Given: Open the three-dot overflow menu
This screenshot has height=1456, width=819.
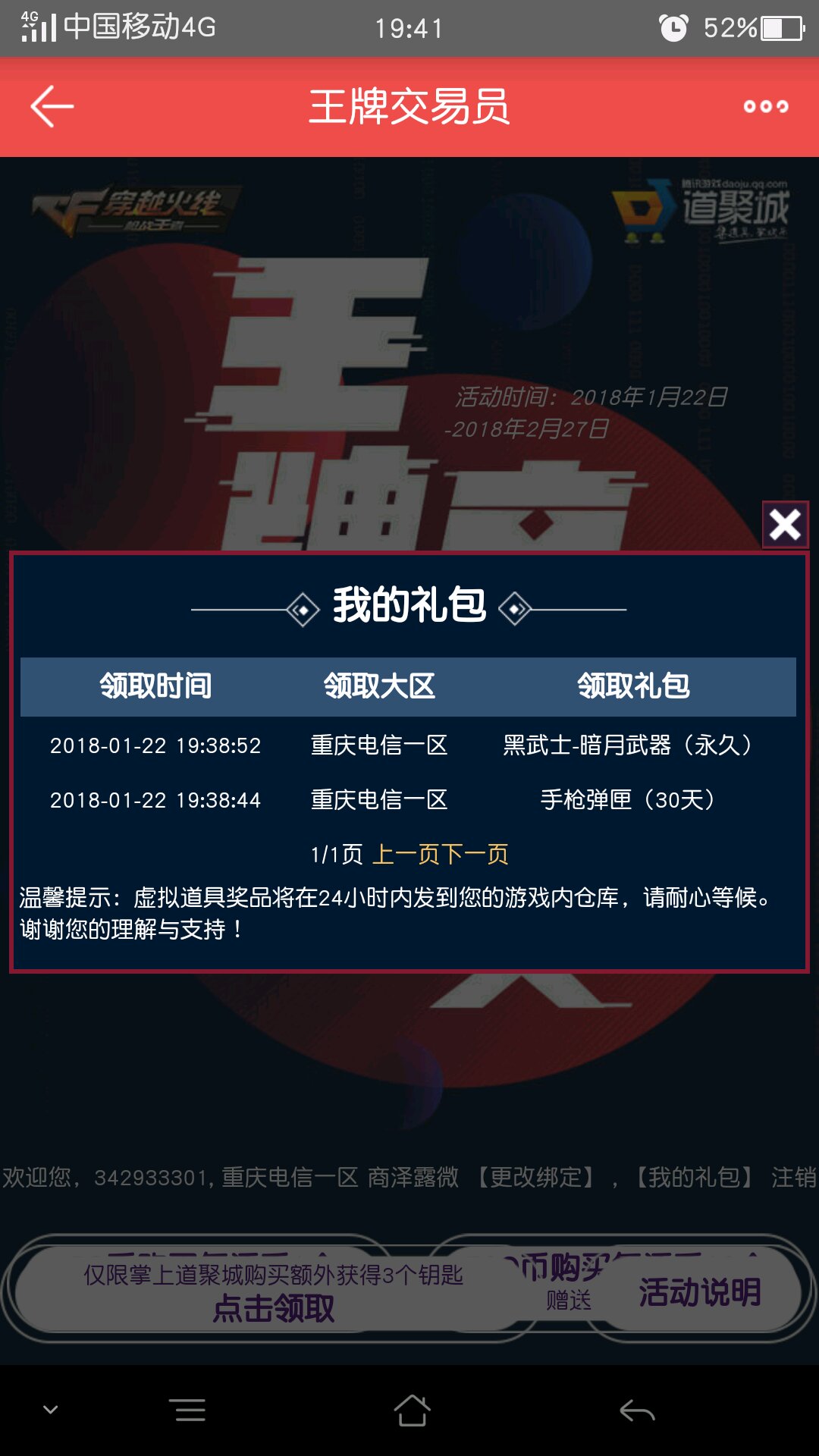Looking at the screenshot, I should tap(766, 107).
